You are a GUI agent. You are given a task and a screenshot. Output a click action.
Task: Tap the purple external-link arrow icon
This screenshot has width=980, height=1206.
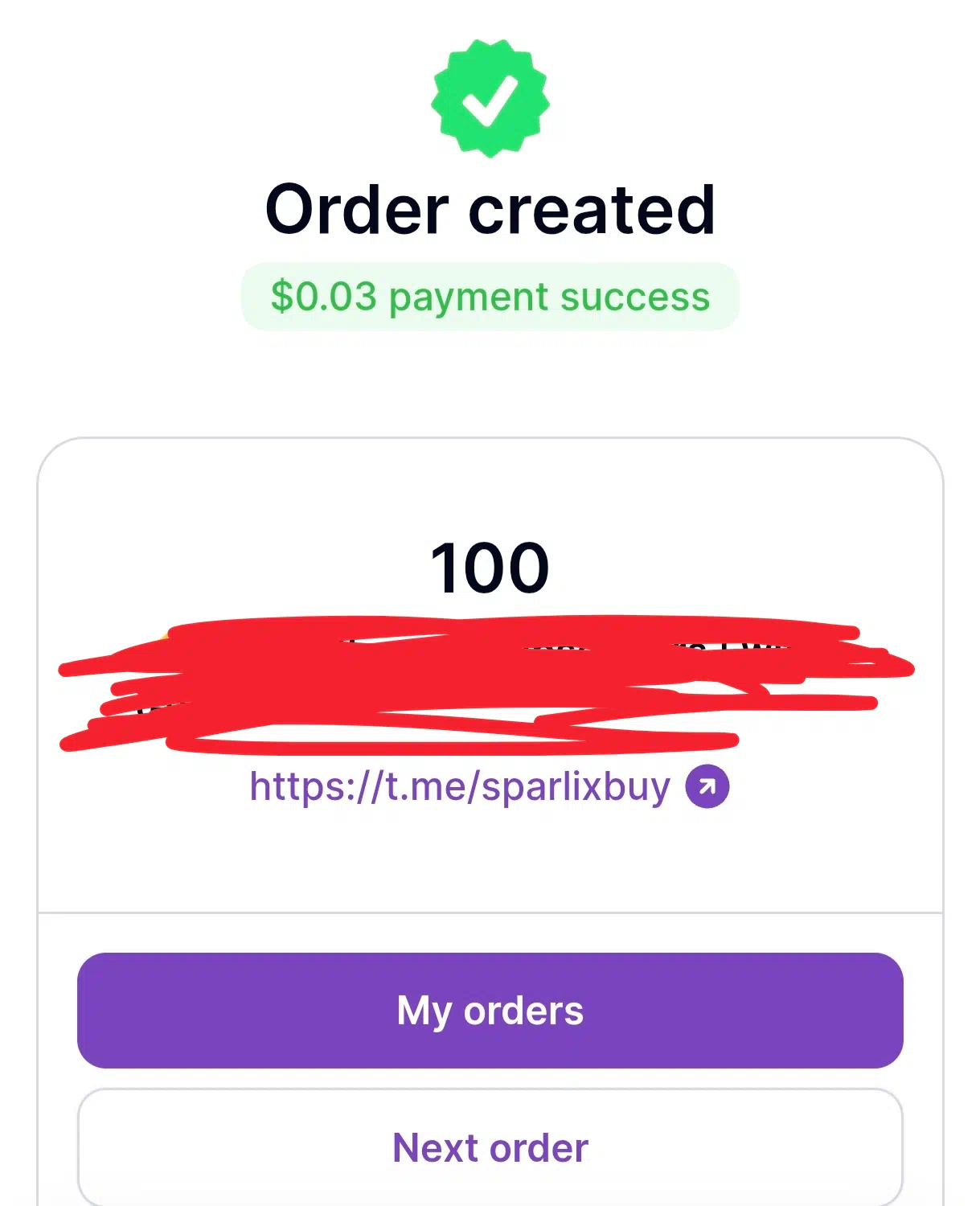pyautogui.click(x=707, y=786)
